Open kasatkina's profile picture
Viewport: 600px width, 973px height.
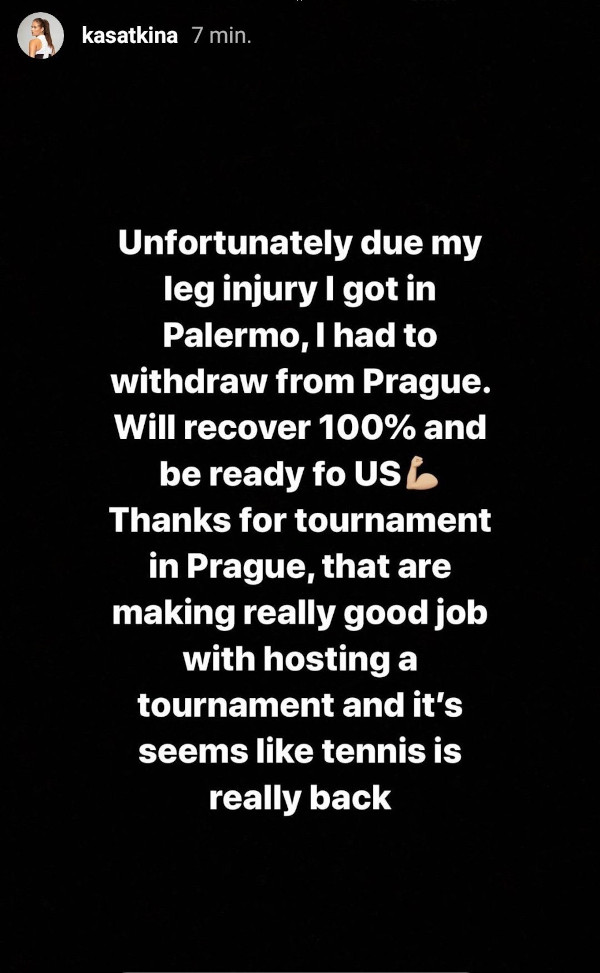[40, 36]
